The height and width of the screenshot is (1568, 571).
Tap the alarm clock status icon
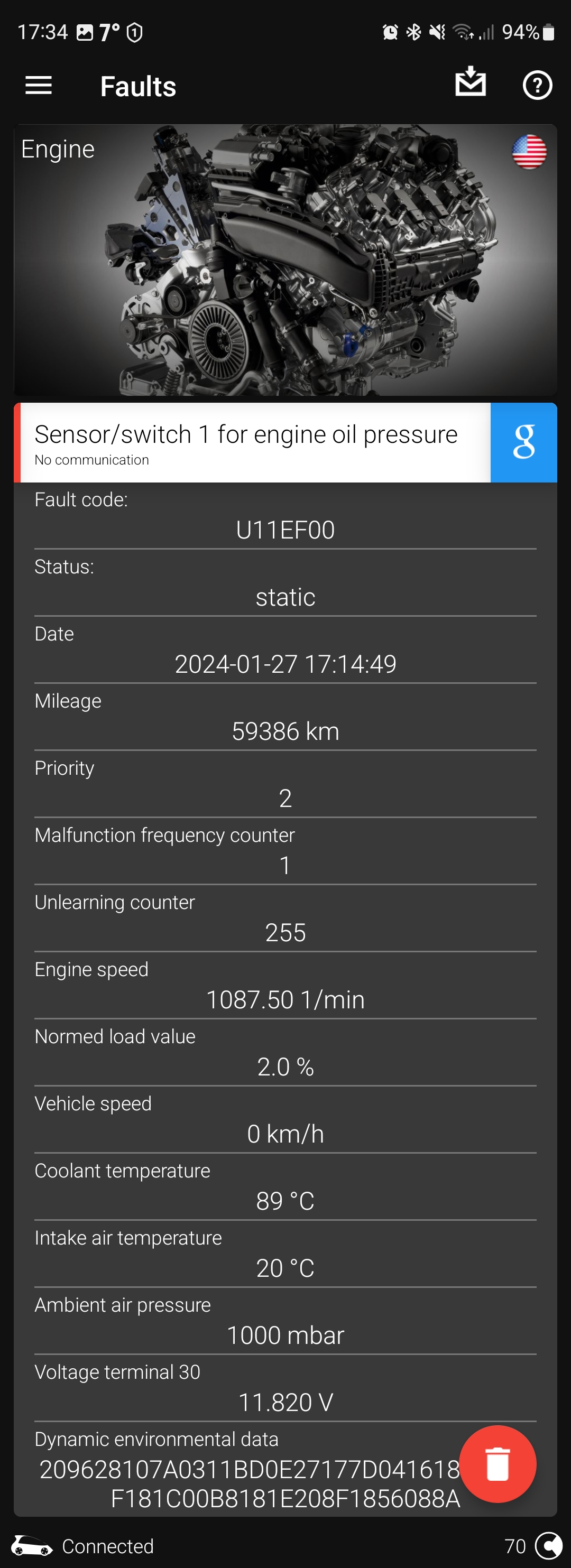pos(390,32)
